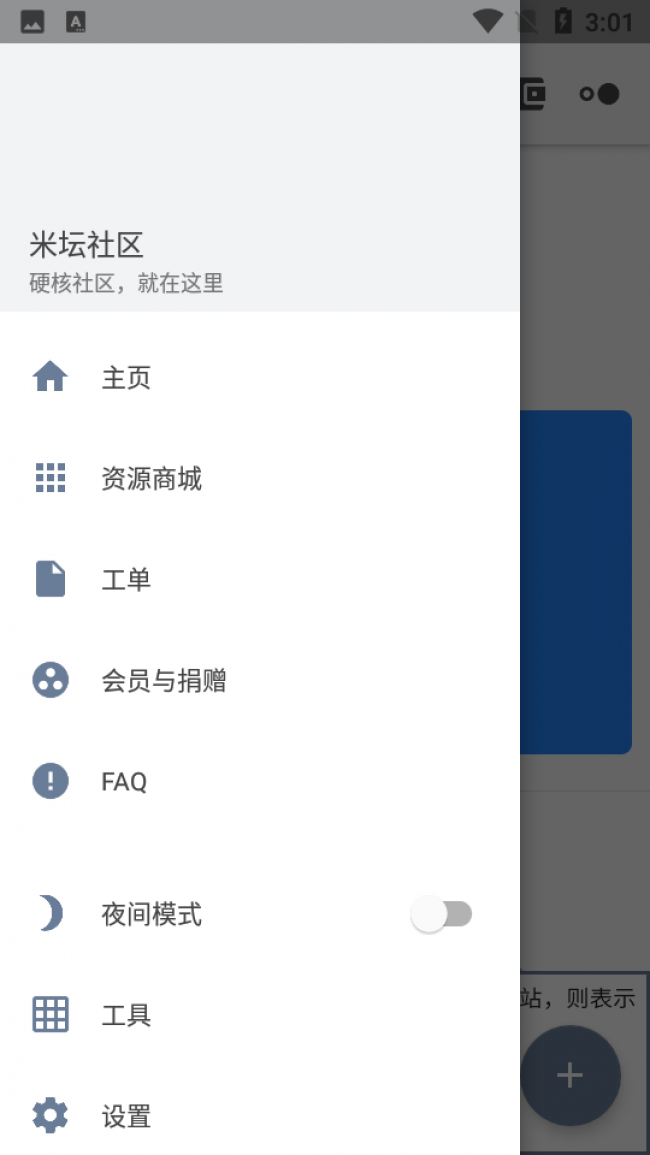Open 工具 menu item
This screenshot has height=1155, width=650.
point(126,1015)
